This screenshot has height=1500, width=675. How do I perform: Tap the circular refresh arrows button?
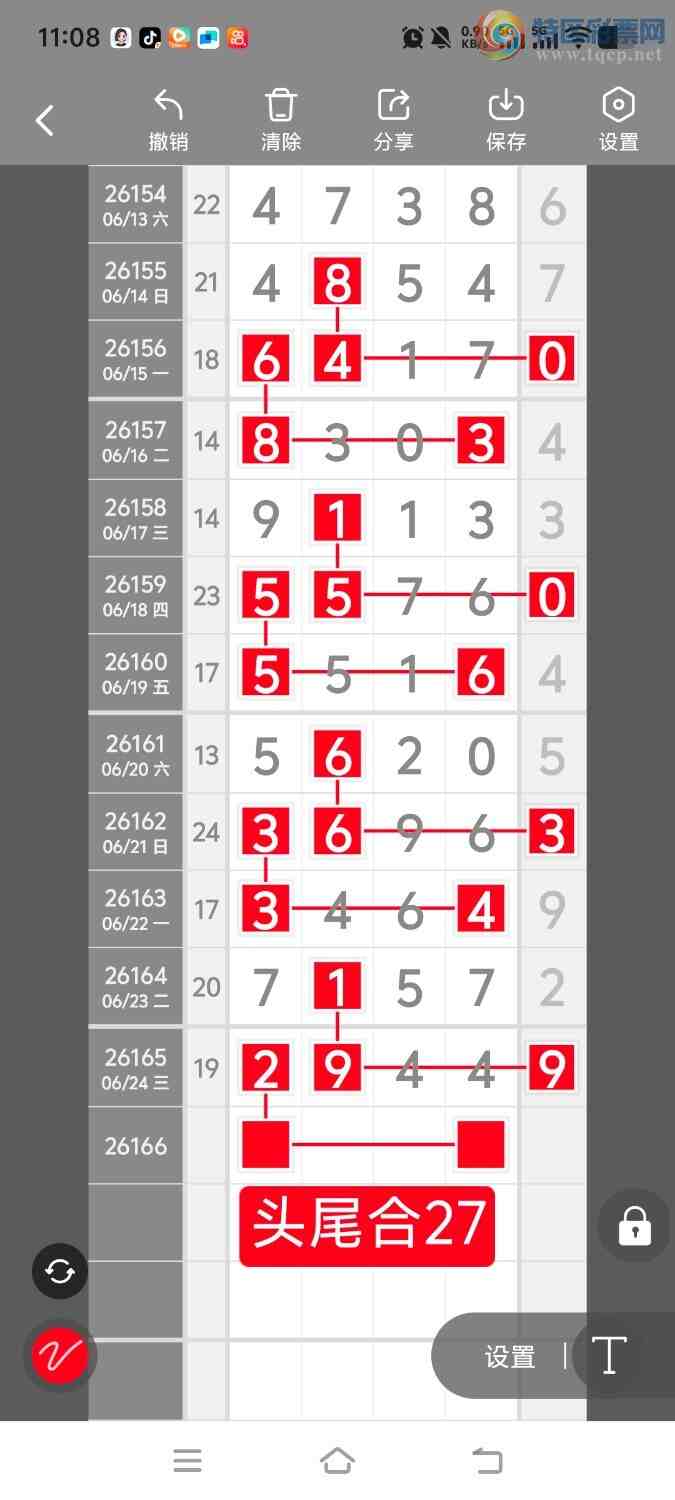click(60, 1272)
